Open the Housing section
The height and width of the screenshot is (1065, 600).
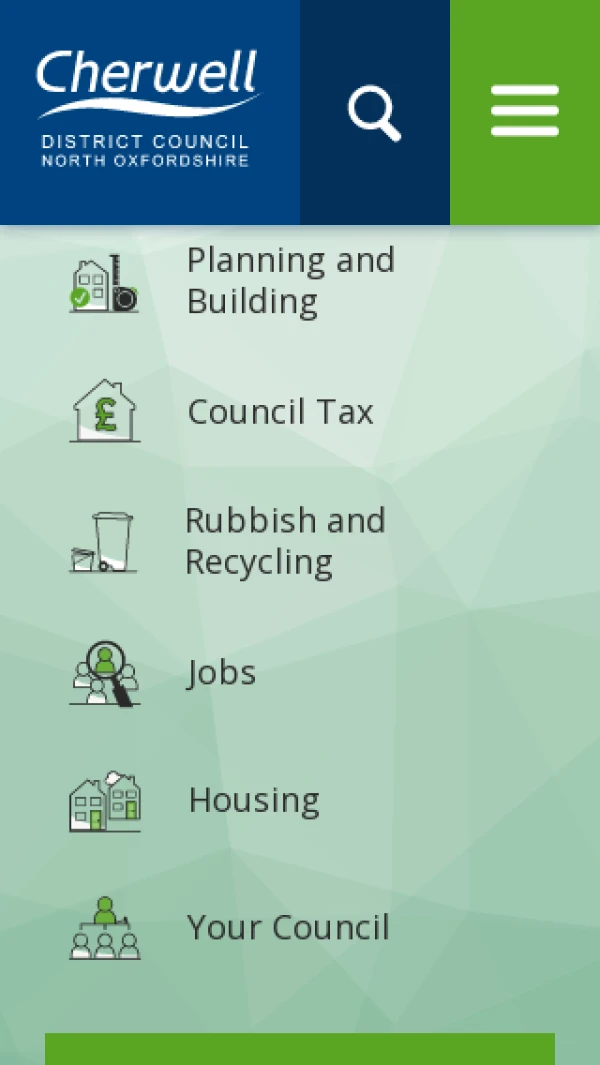pos(254,800)
